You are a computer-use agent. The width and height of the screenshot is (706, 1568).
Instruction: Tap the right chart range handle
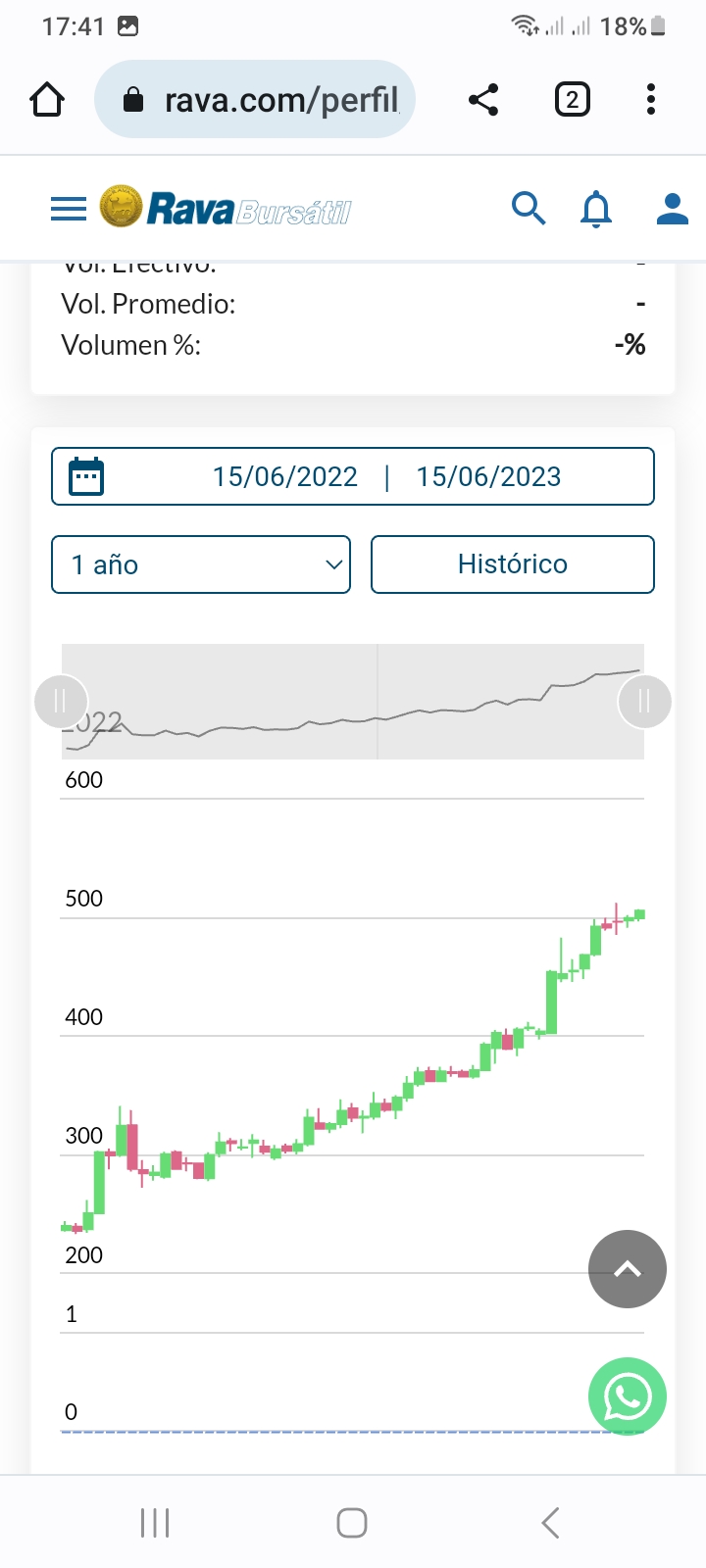644,702
